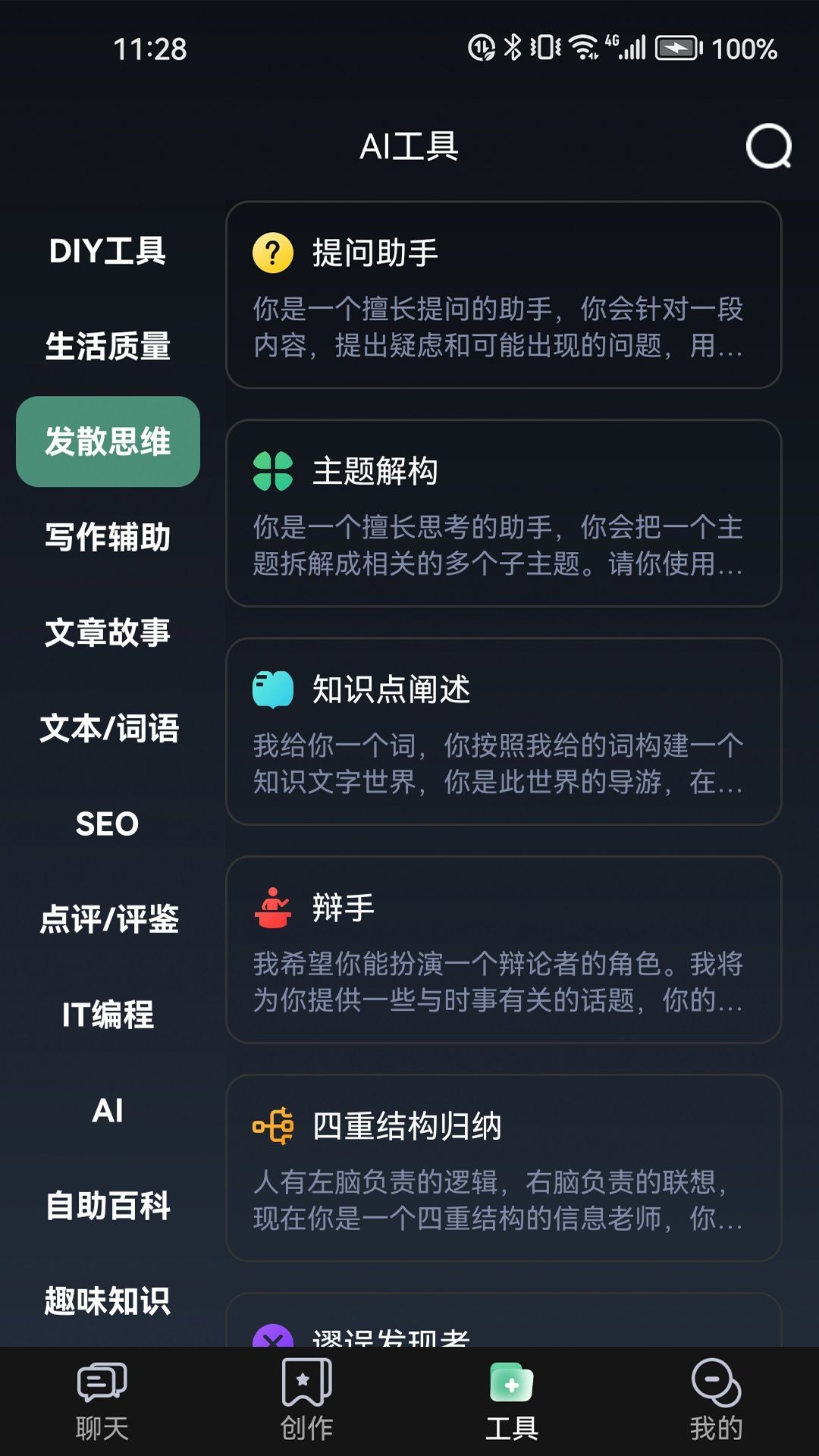Select the AI category in sidebar

point(108,1111)
